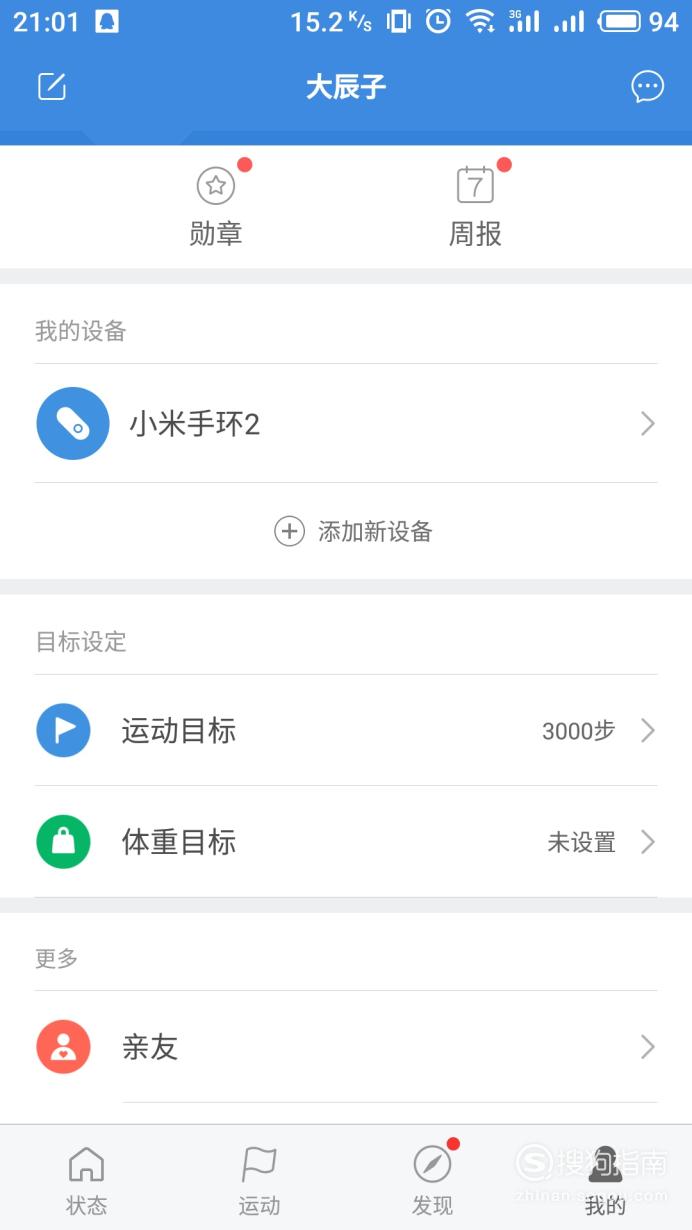Open 勋章 medals

tap(216, 207)
